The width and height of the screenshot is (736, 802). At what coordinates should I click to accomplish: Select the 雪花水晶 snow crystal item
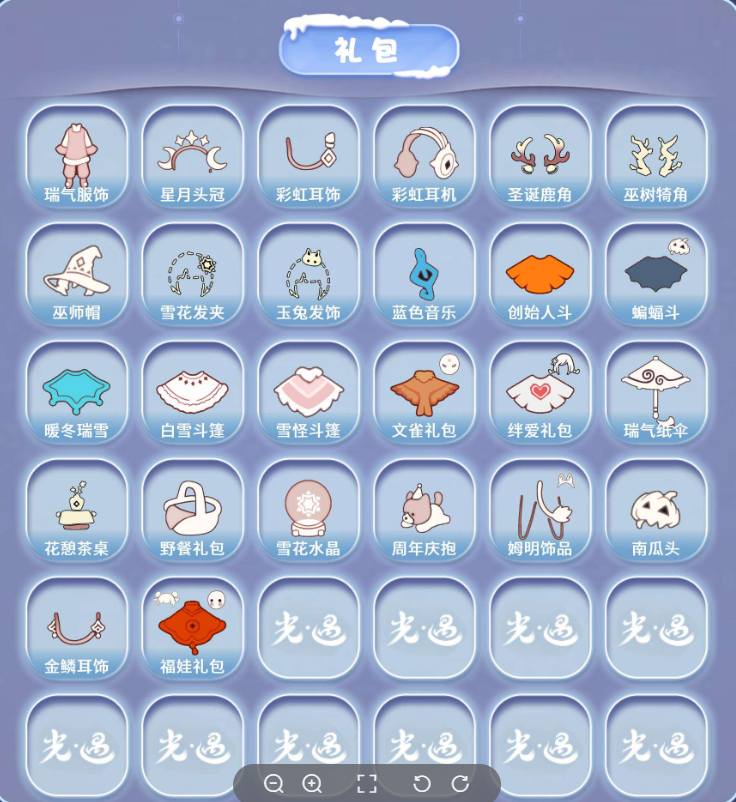click(x=308, y=512)
